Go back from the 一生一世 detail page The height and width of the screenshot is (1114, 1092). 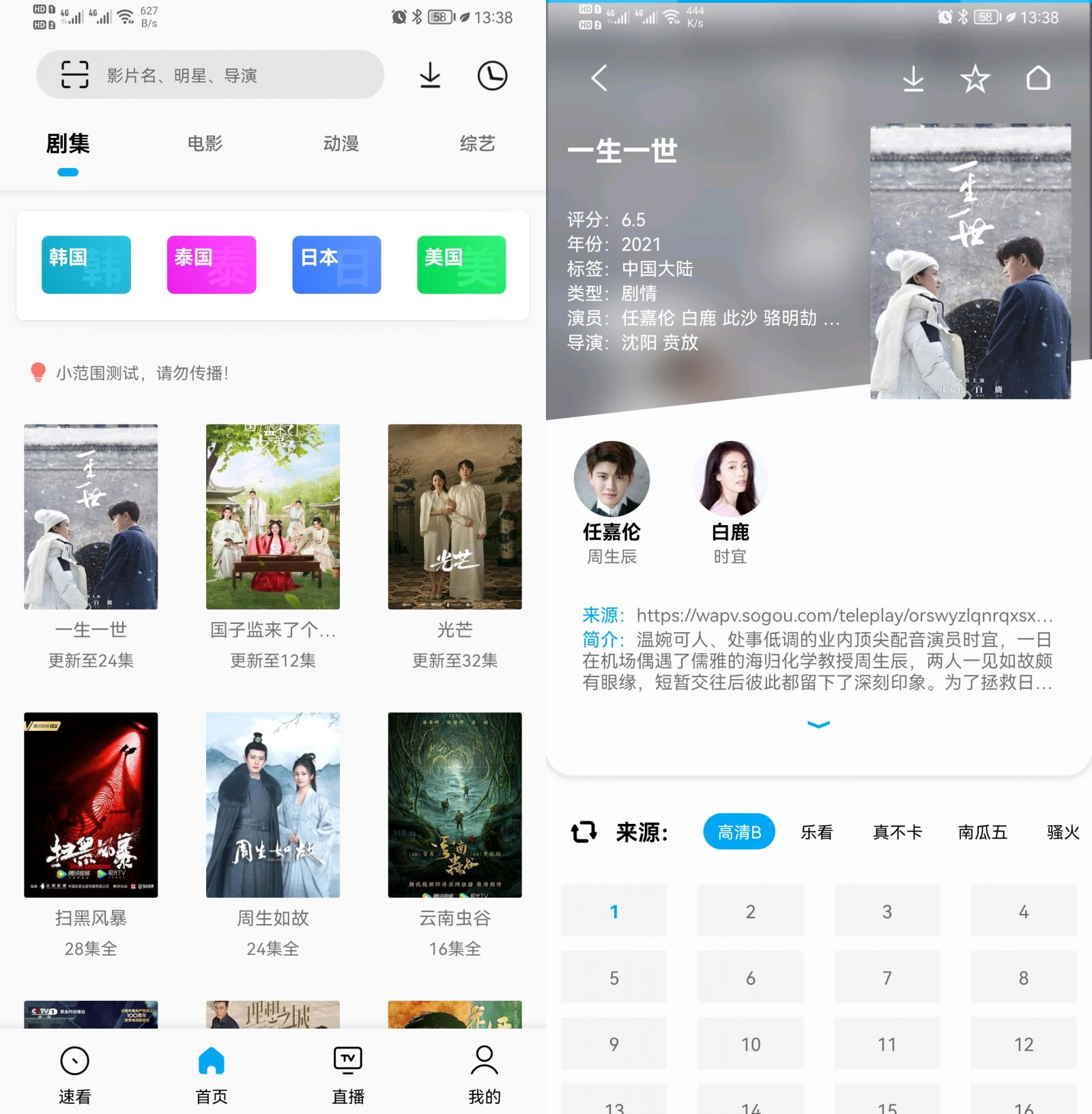point(599,78)
